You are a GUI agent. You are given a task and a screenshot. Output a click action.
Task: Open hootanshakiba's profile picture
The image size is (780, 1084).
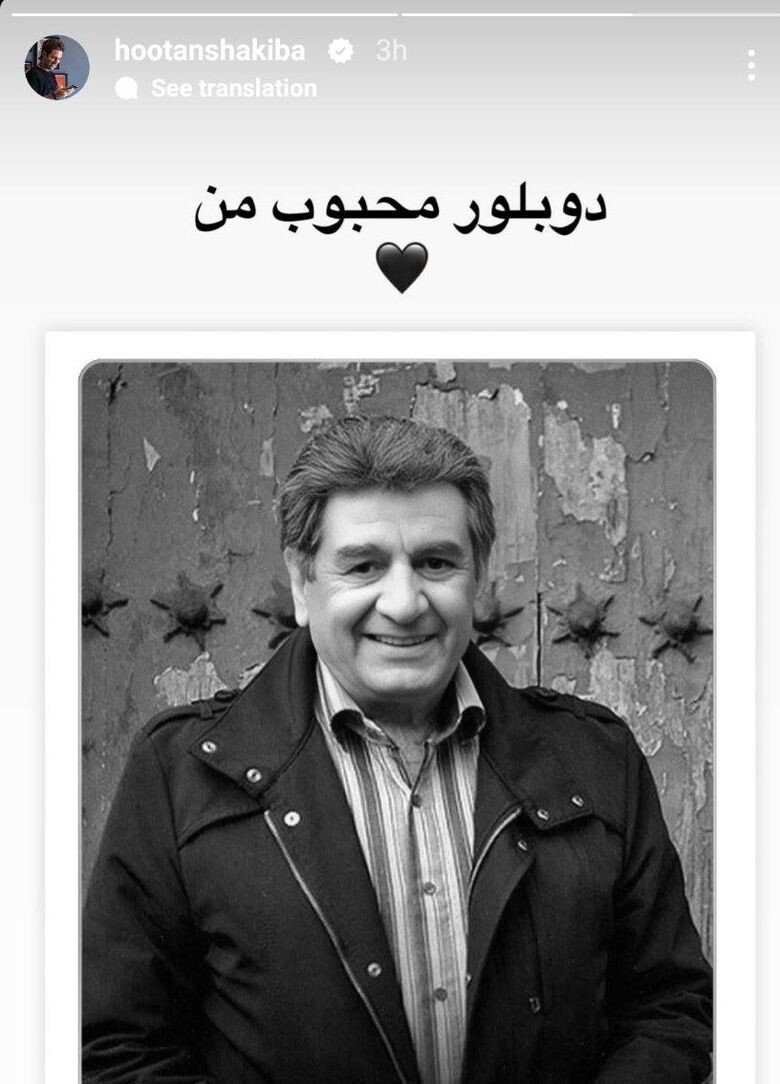(57, 67)
